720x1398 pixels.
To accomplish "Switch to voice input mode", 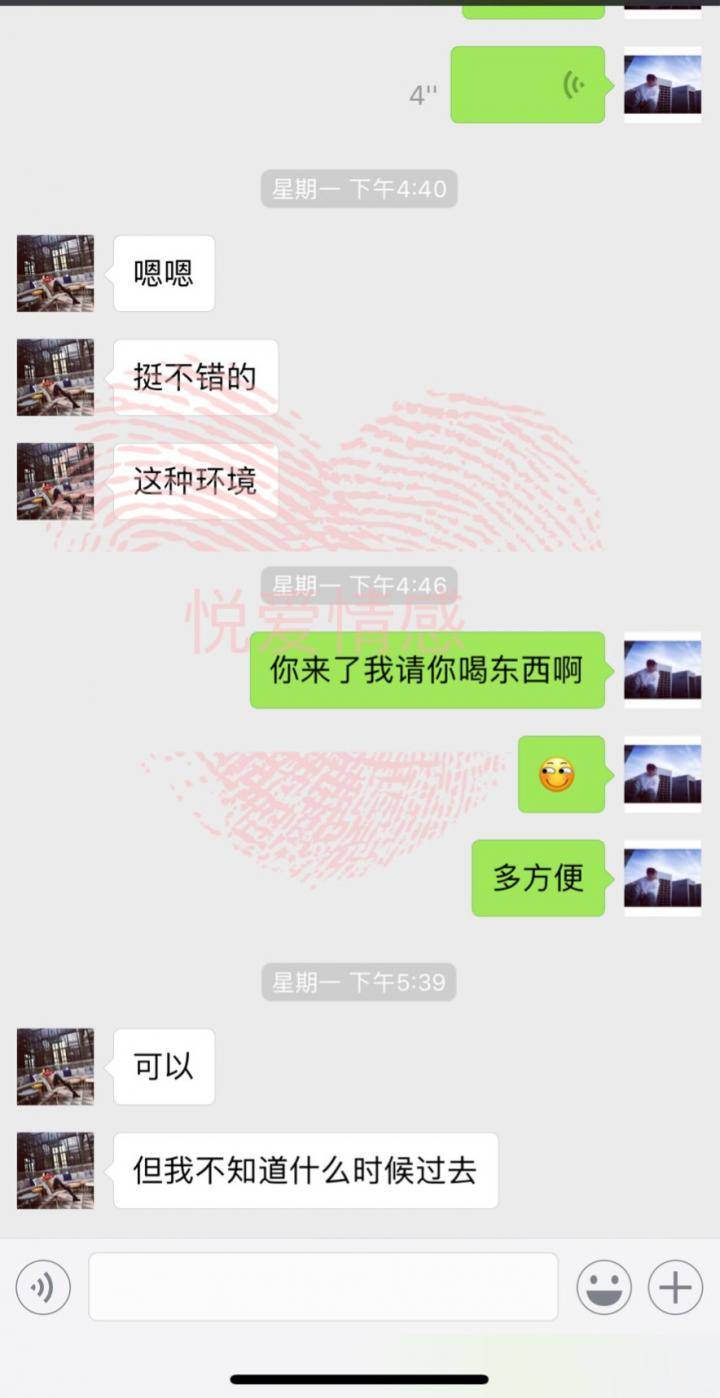I will point(41,1287).
